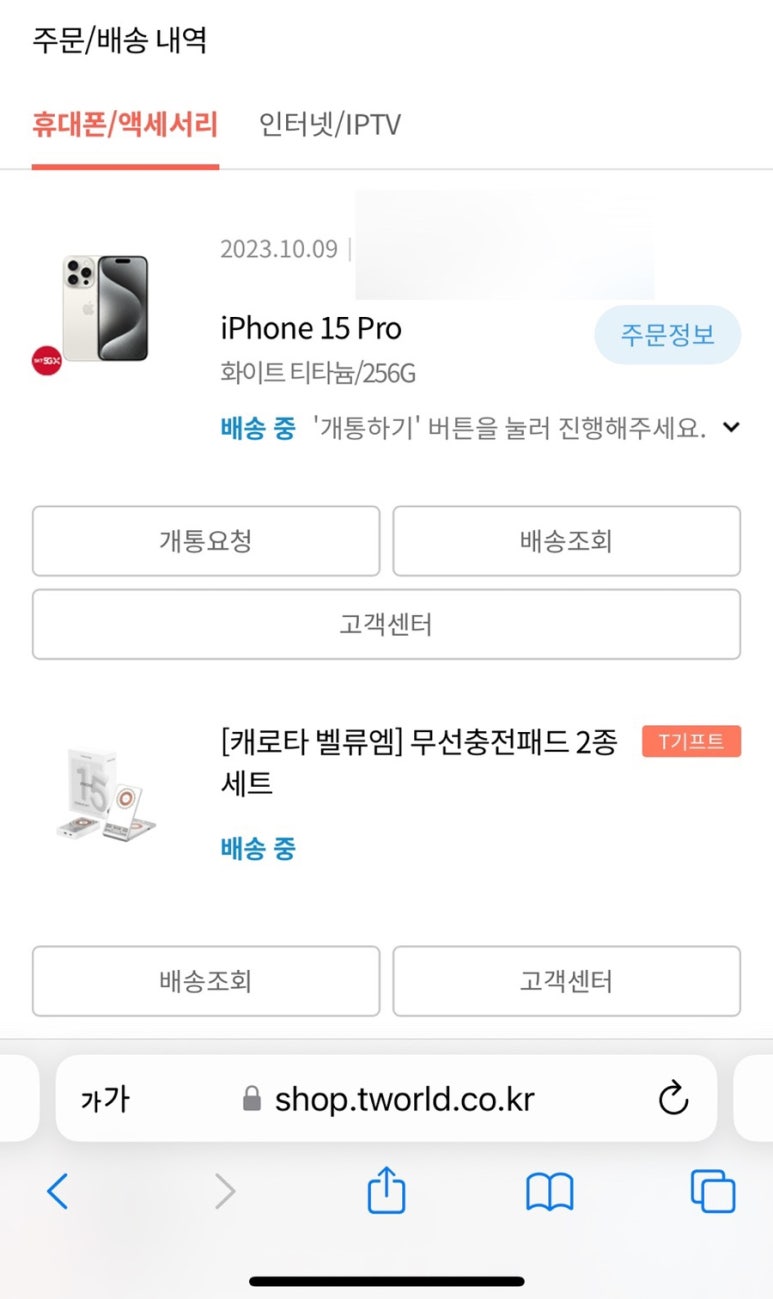Open the 가가 text size menu
773x1299 pixels.
(x=105, y=1099)
